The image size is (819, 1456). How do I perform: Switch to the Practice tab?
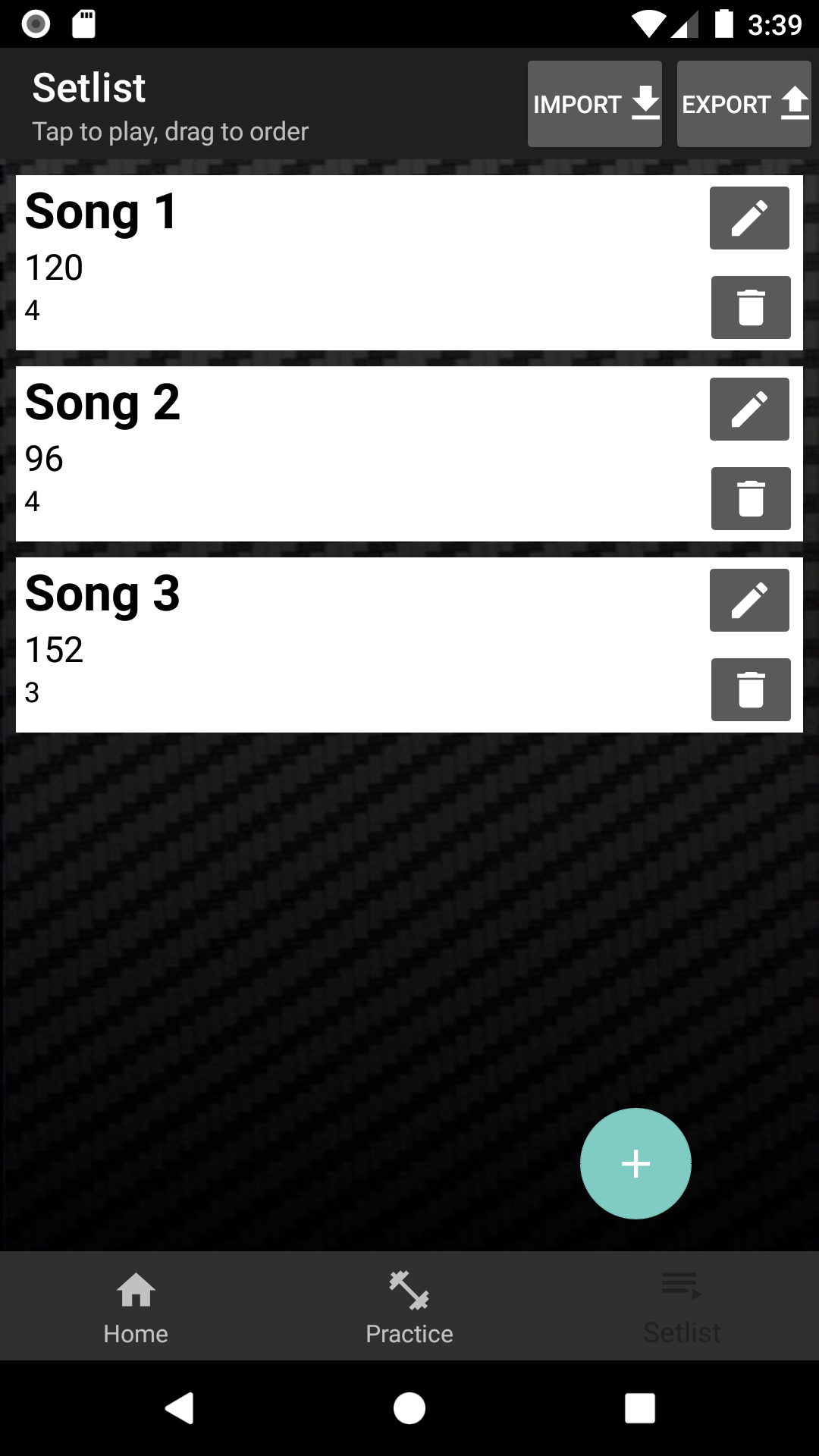409,1307
